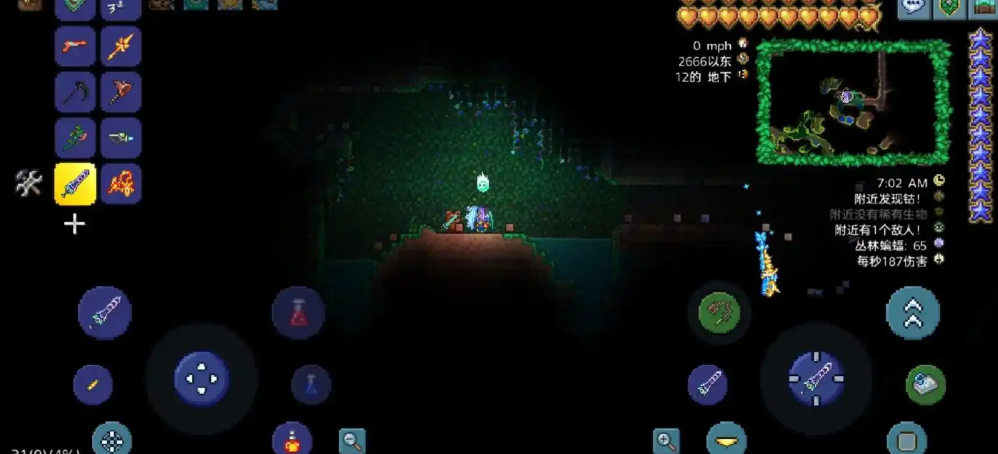
Task: Open the world minimap
Action: [x=853, y=102]
